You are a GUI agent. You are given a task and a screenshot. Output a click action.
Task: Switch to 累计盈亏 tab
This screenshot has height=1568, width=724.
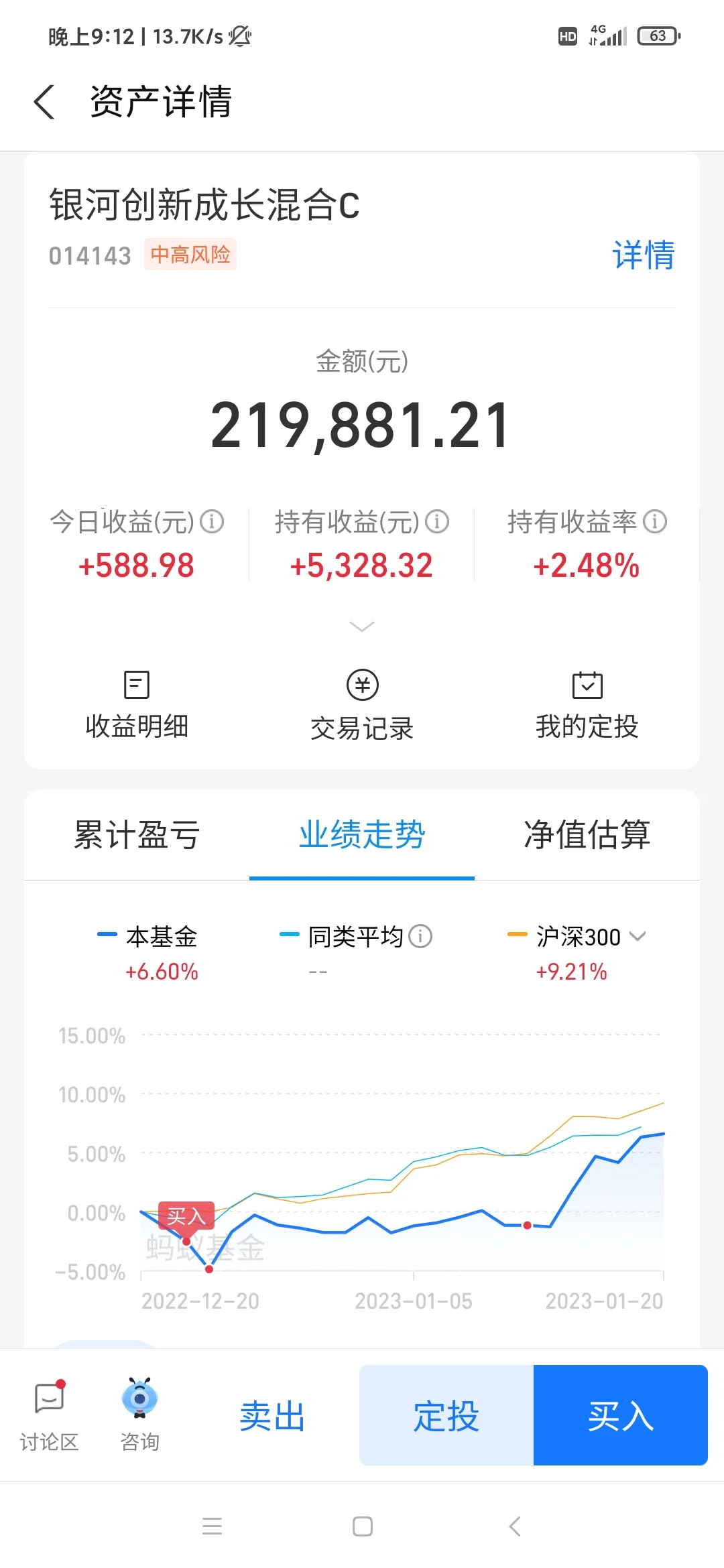point(137,835)
